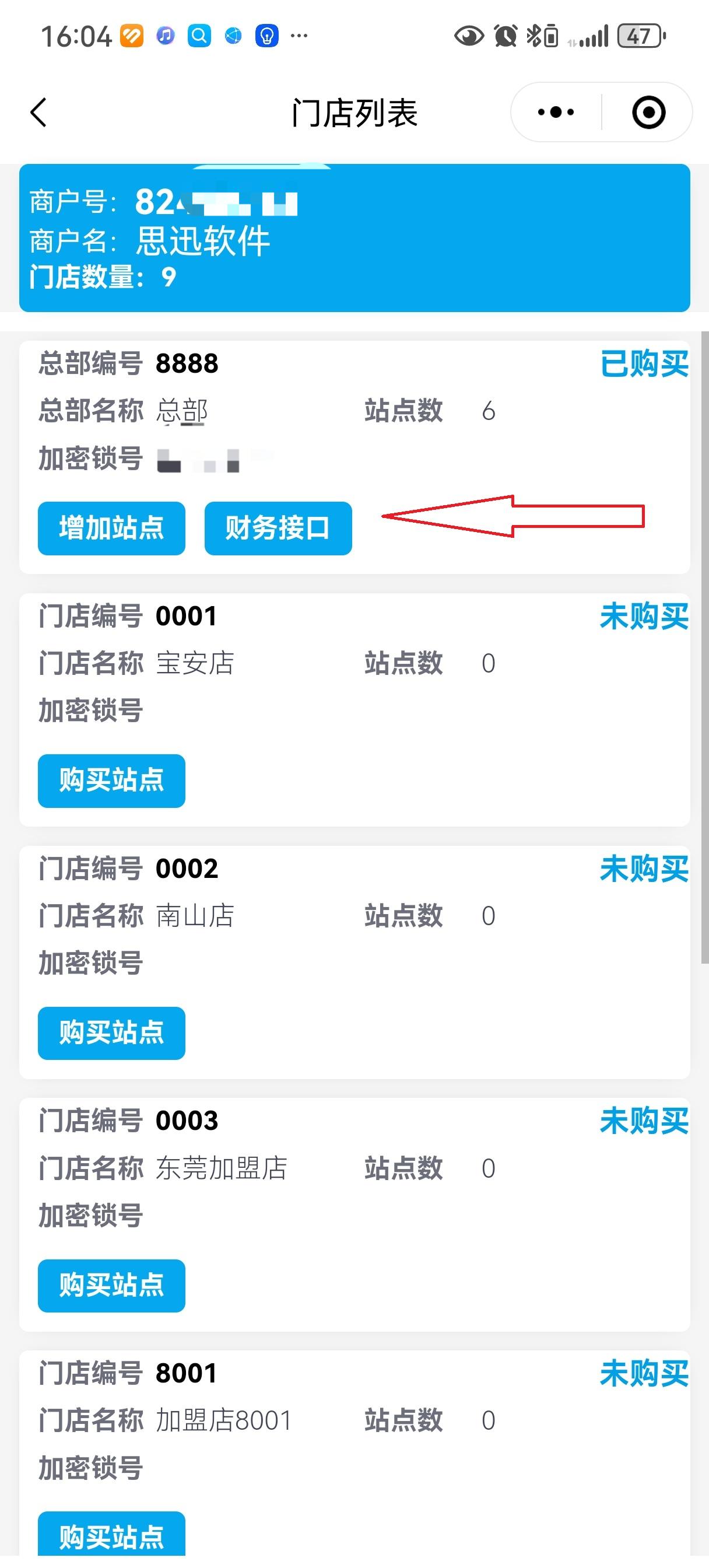Screen dimensions: 709x1568
Task: Open the mini program three-dot menu
Action: [x=556, y=113]
